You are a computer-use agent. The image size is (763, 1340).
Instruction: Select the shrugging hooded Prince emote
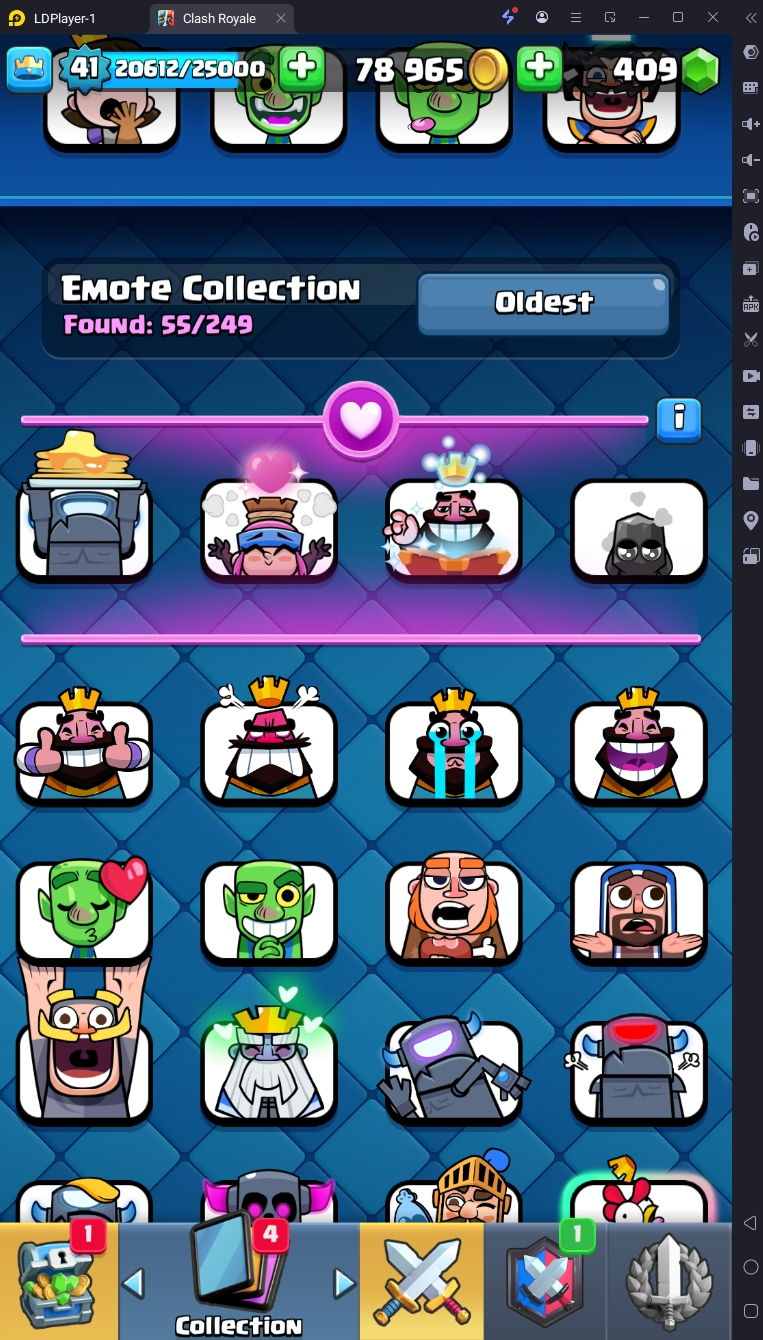click(x=638, y=911)
